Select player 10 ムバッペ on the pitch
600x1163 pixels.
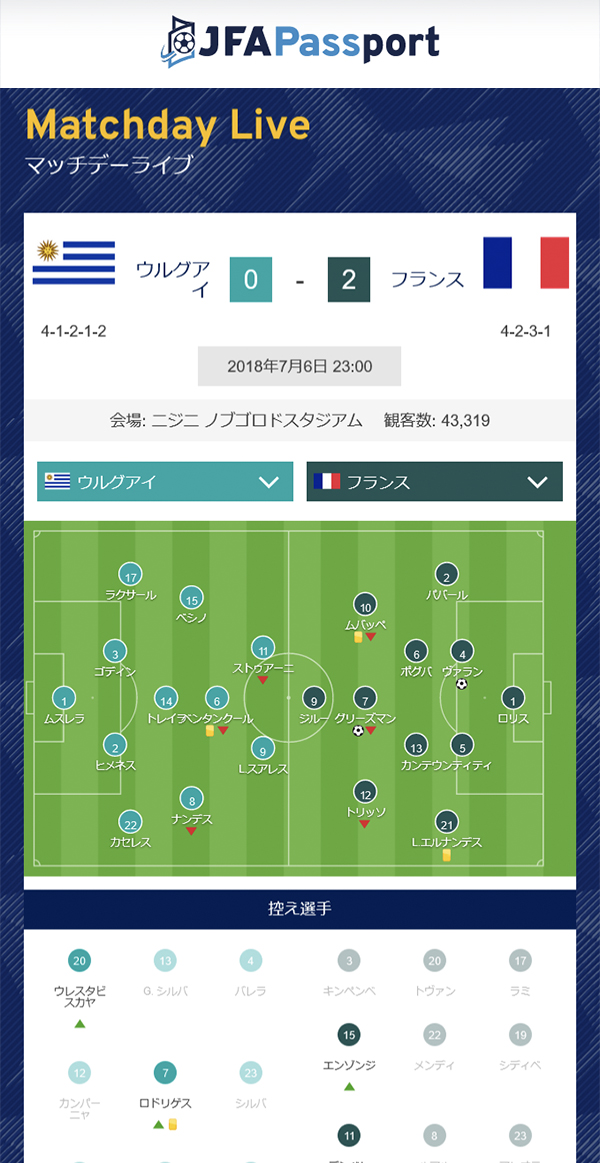(365, 606)
